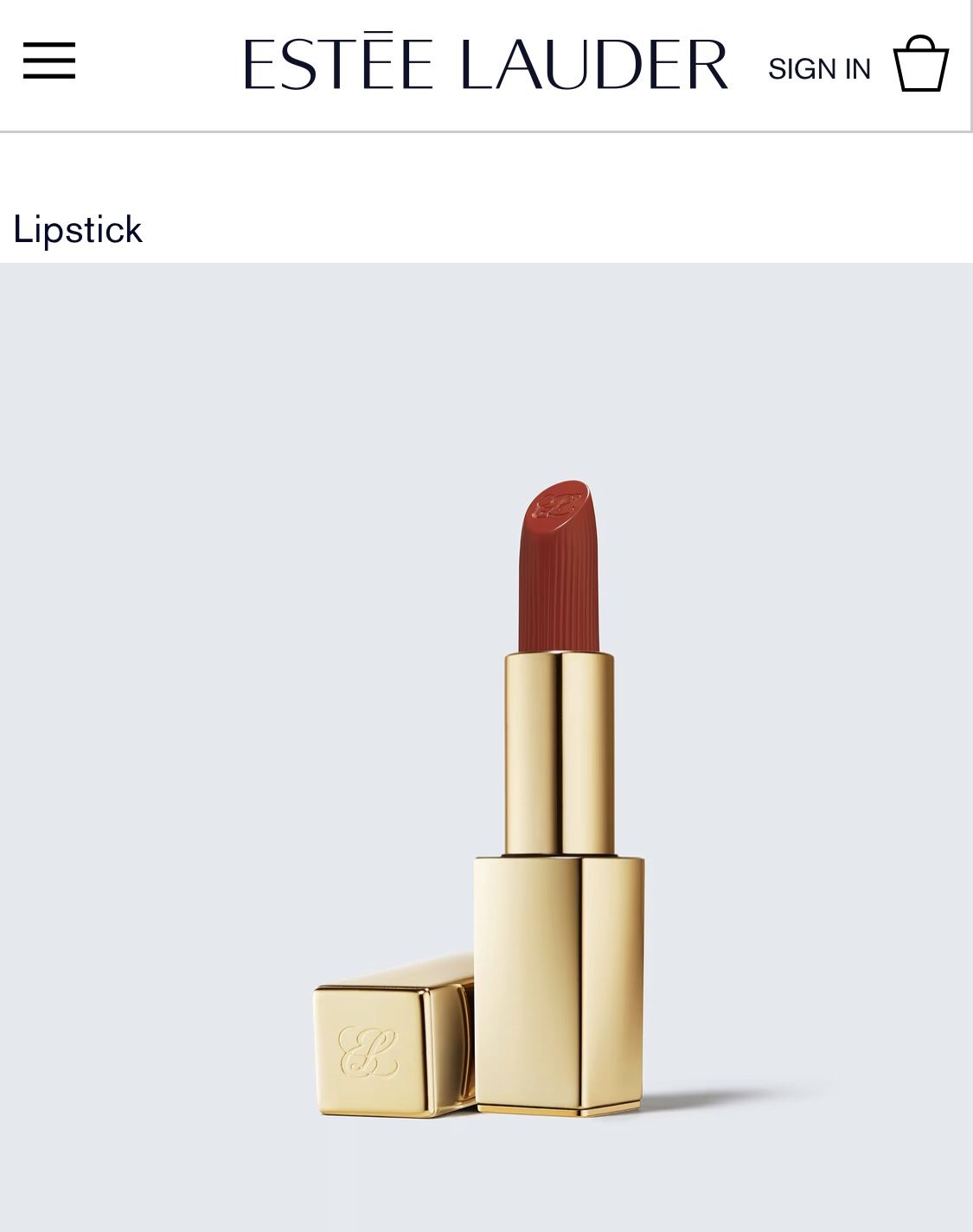This screenshot has height=1232, width=973.
Task: Open the hamburger menu
Action: pos(49,61)
